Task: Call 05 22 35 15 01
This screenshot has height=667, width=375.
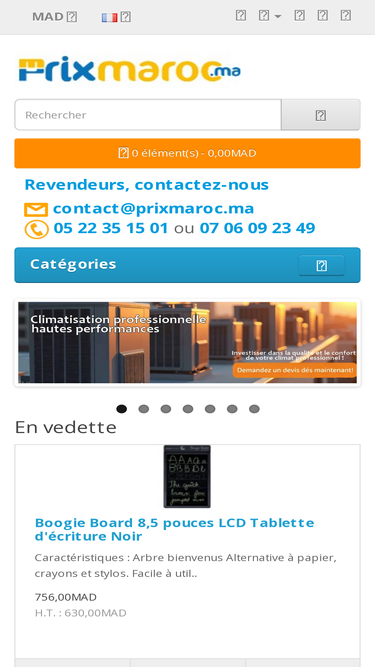Action: tap(111, 228)
